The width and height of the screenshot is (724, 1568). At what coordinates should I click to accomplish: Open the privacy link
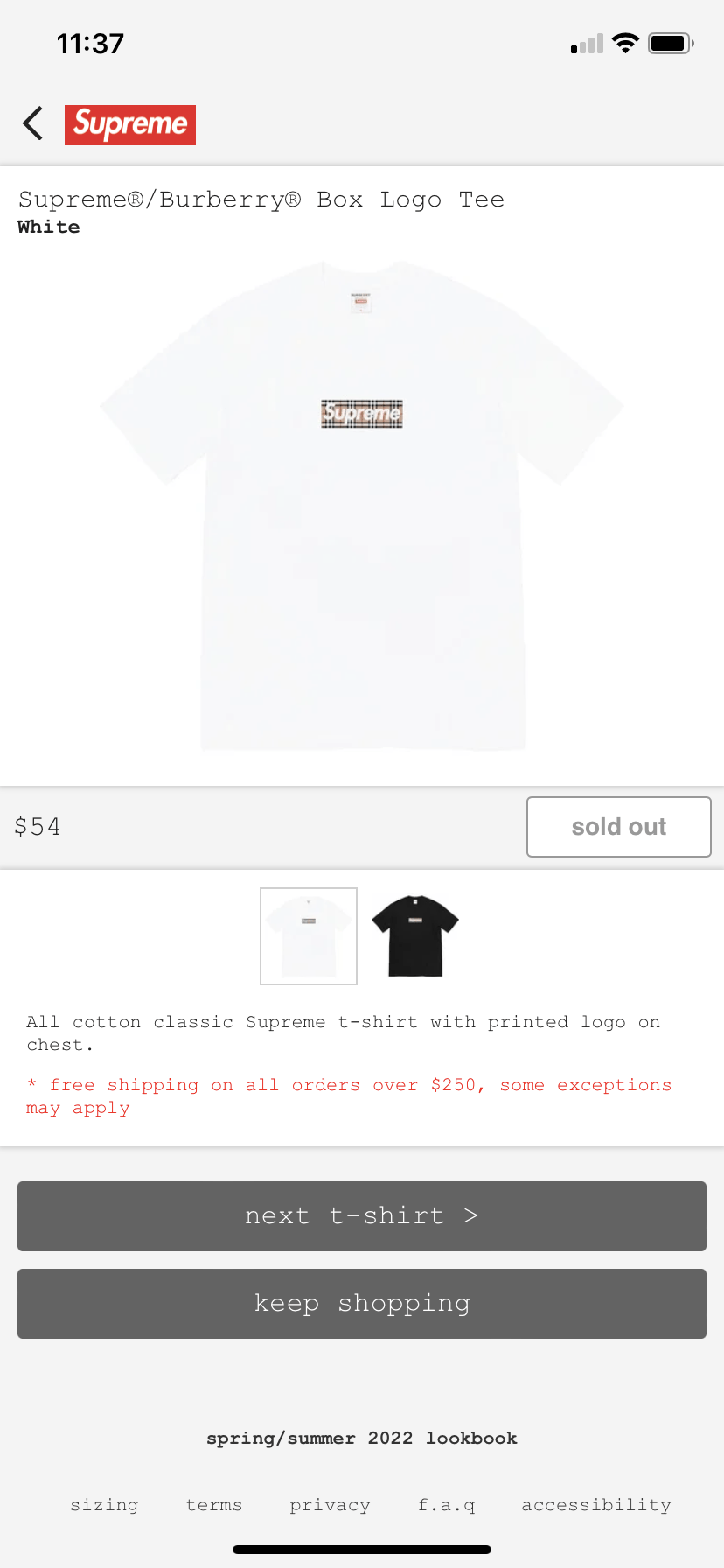point(330,1505)
